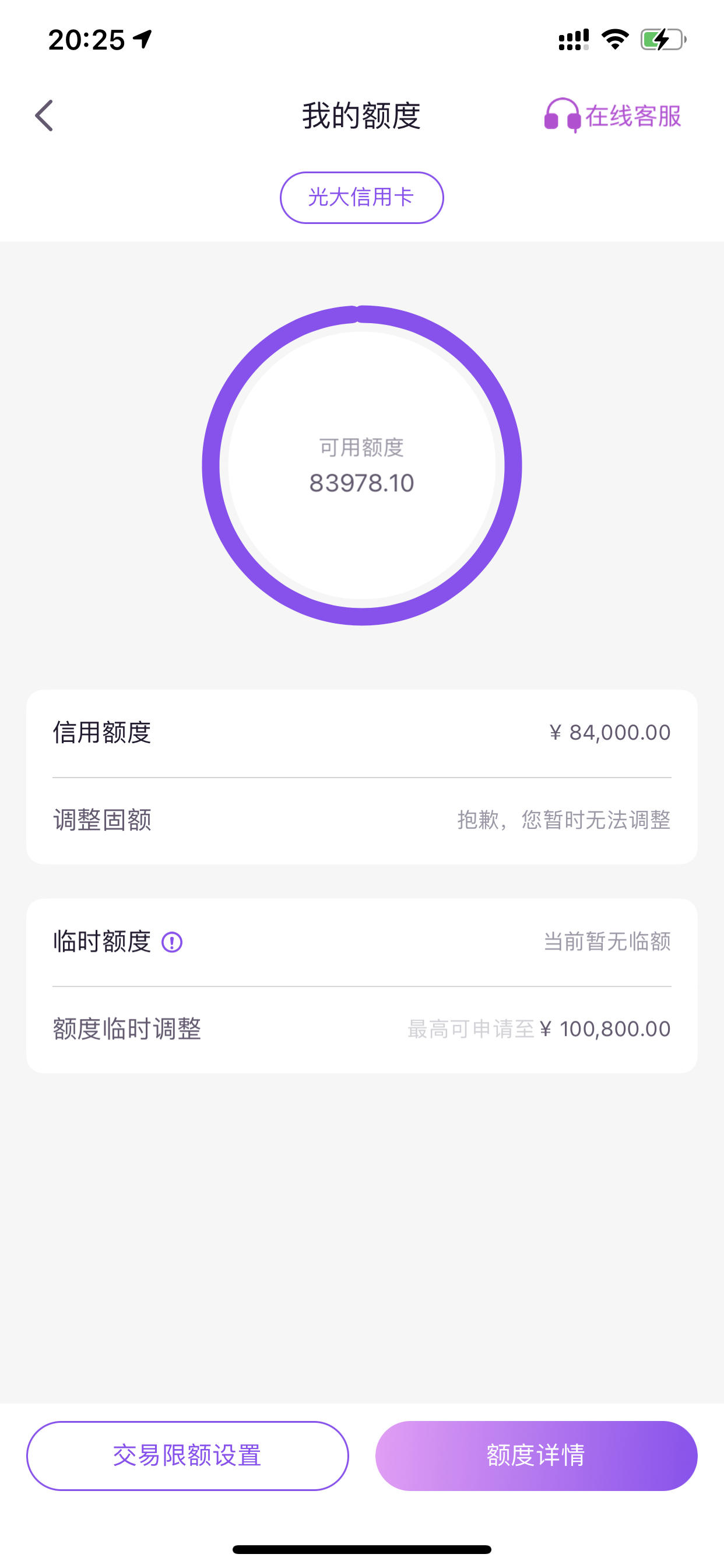Image resolution: width=724 pixels, height=1568 pixels.
Task: View 额度详情 details
Action: [x=536, y=1455]
